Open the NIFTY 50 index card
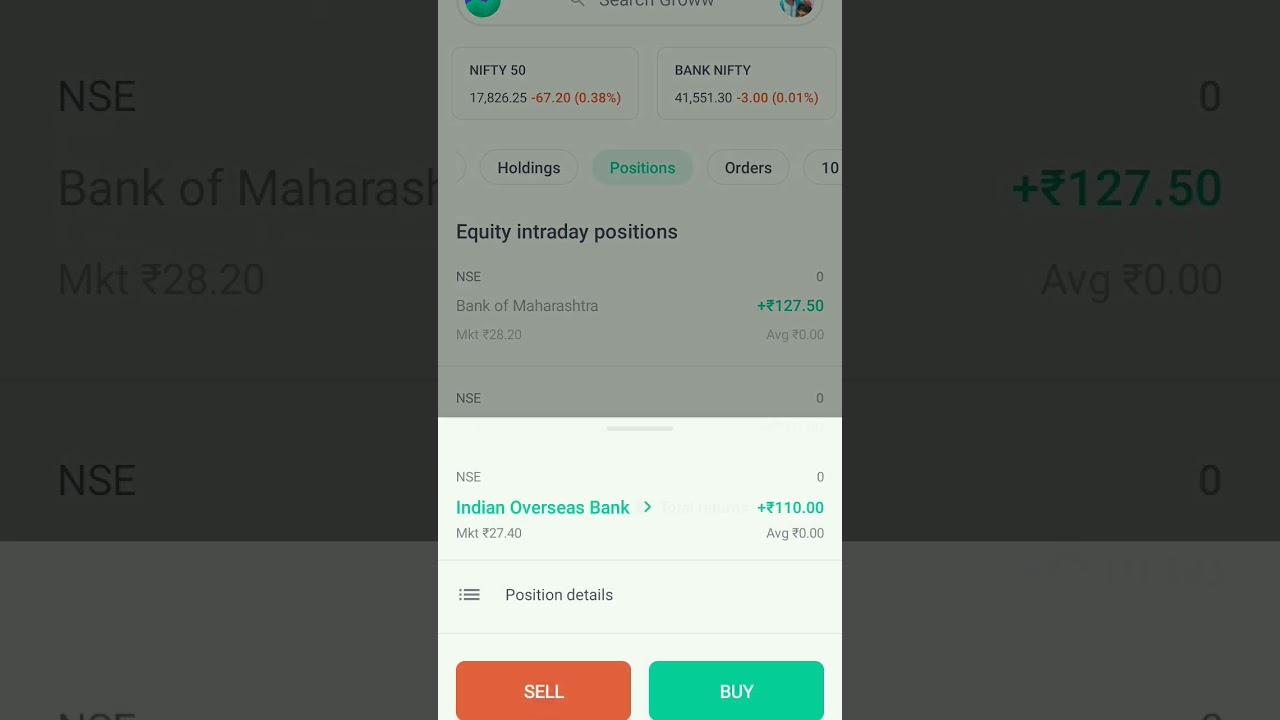The width and height of the screenshot is (1280, 720). tap(545, 84)
